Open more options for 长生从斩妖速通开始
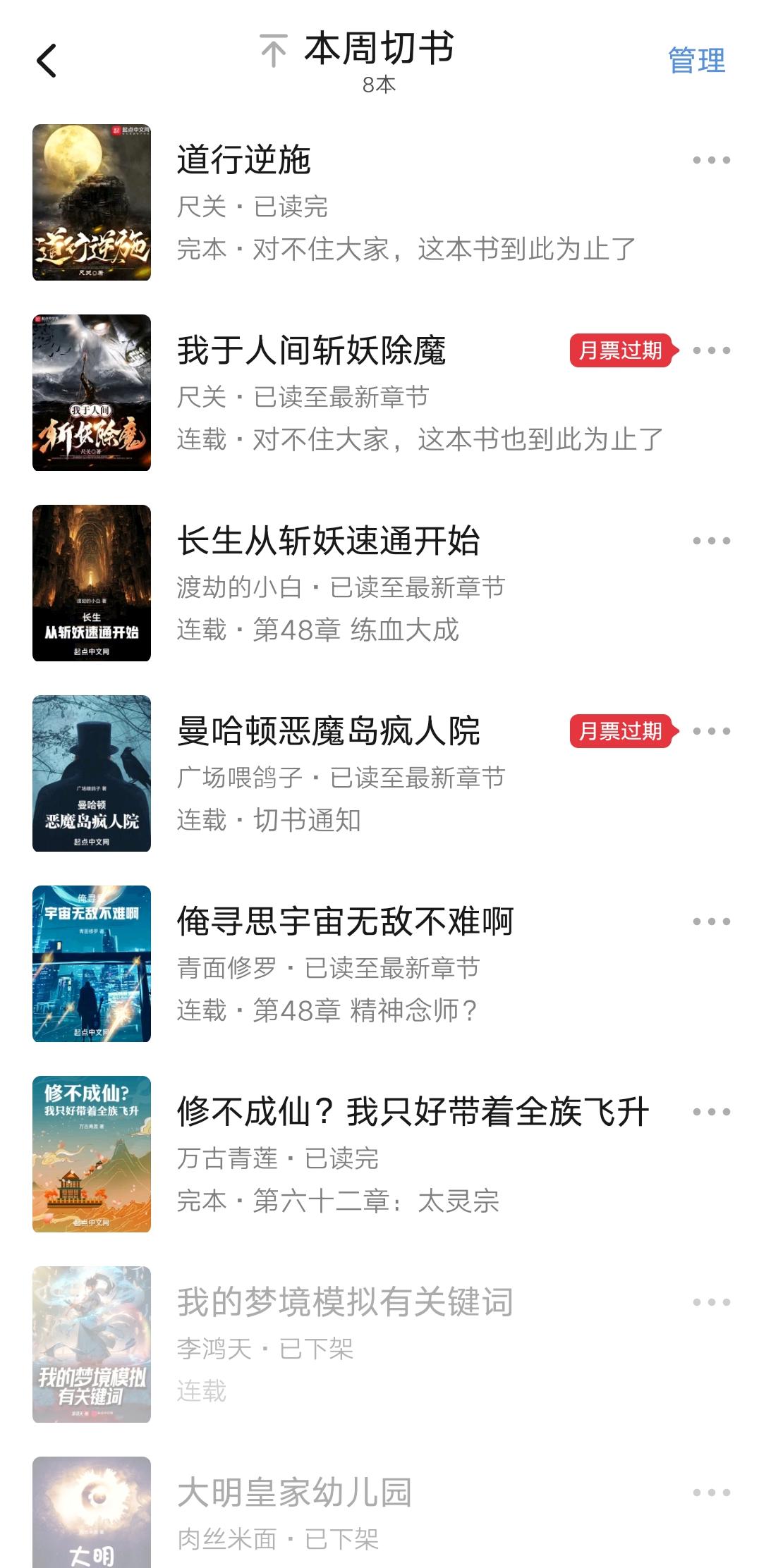759x1568 pixels. tap(711, 541)
